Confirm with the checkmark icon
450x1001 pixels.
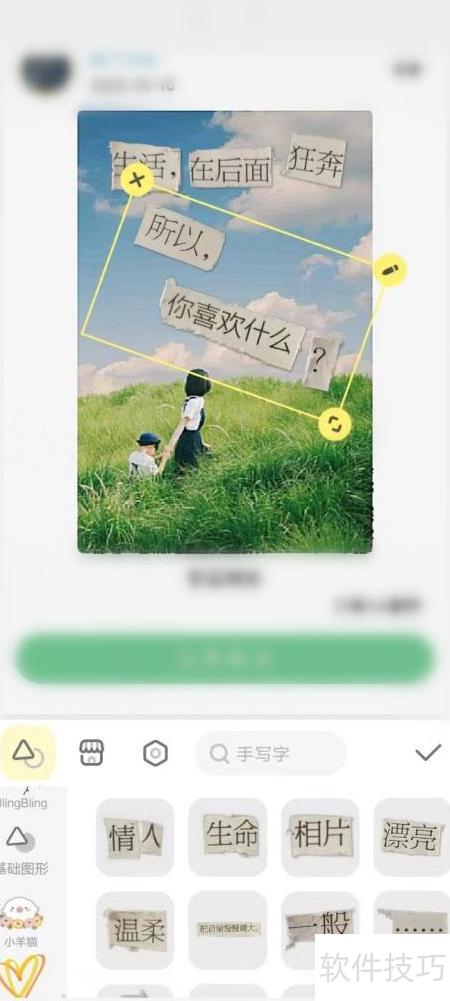click(428, 753)
